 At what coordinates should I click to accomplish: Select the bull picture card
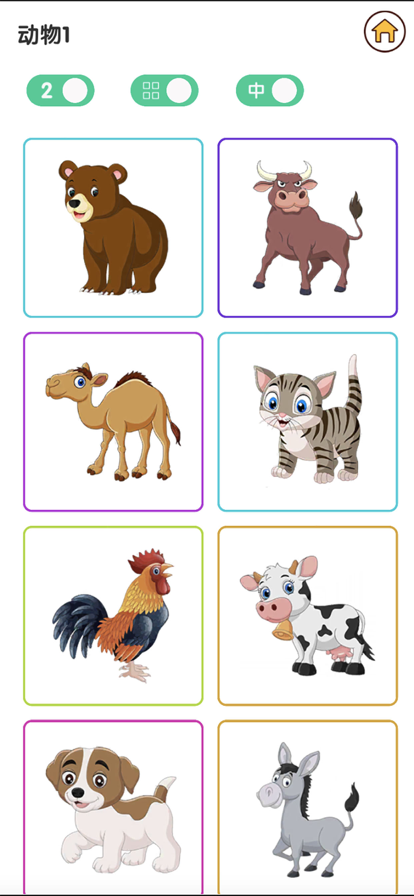coord(308,227)
